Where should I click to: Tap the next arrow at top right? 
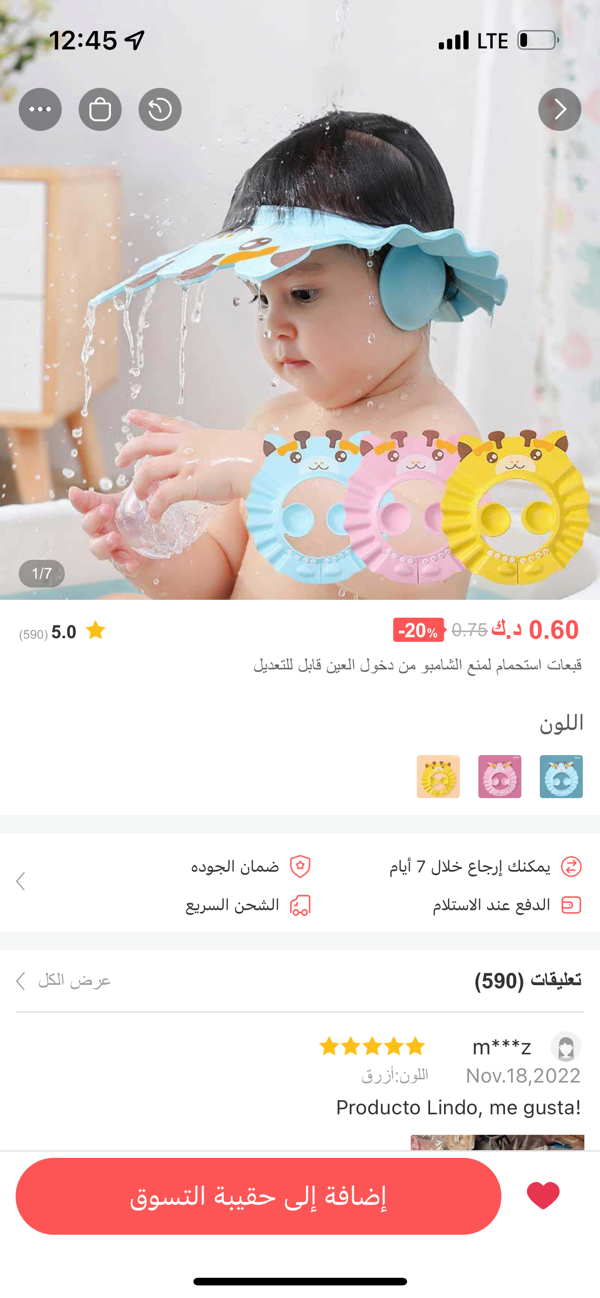(560, 110)
